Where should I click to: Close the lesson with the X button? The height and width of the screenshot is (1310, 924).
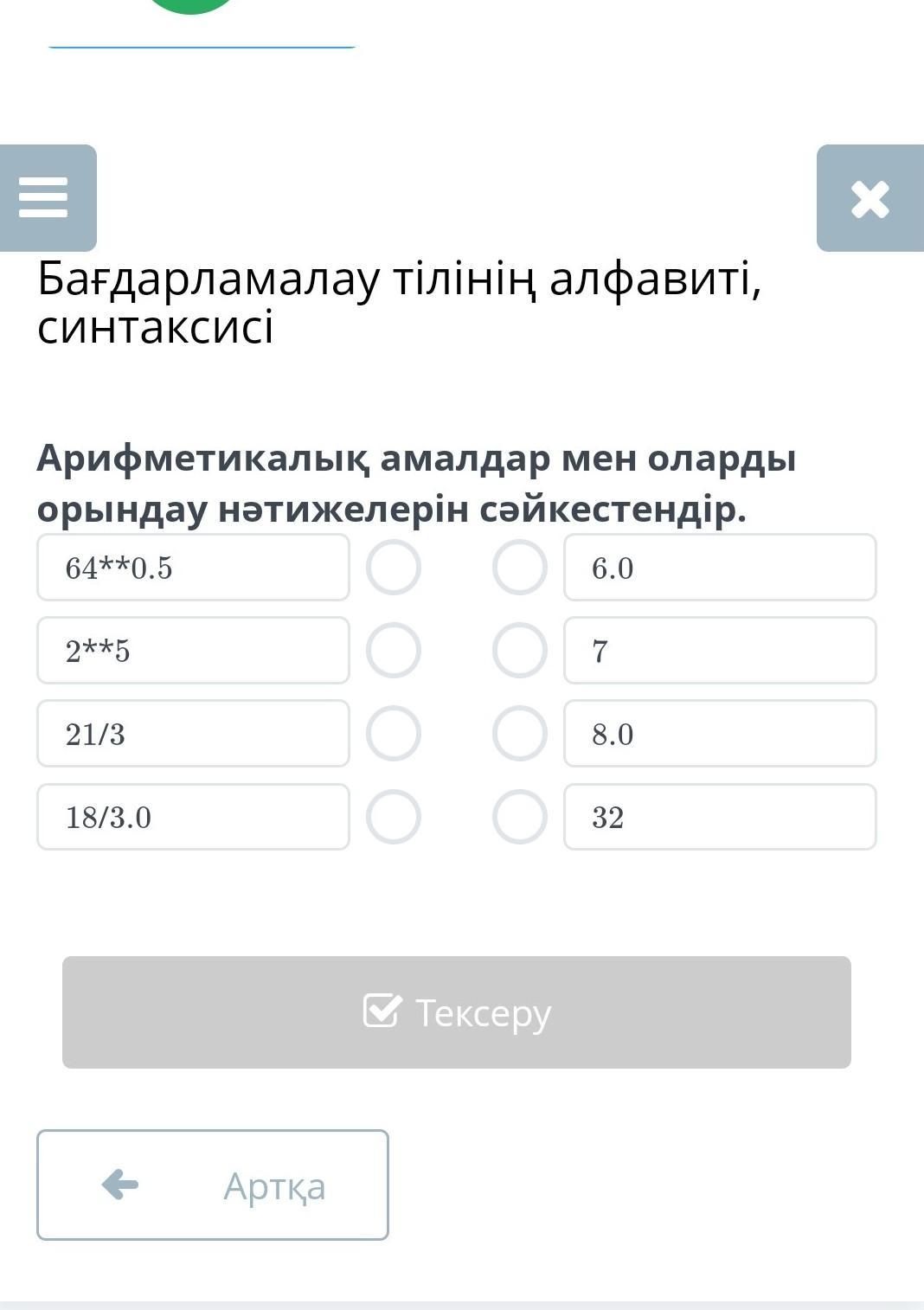869,198
